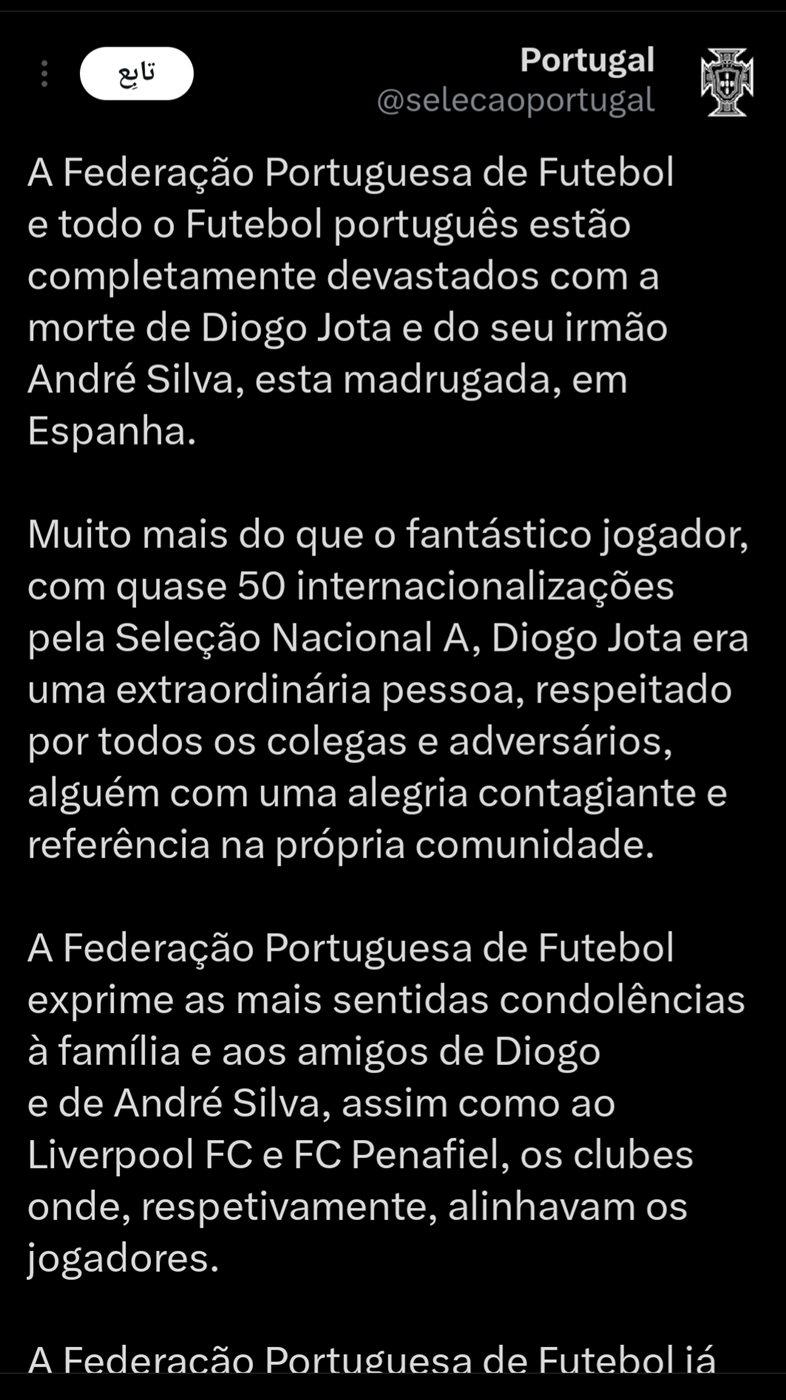Open the @selecaoportugal profile handle

515,101
